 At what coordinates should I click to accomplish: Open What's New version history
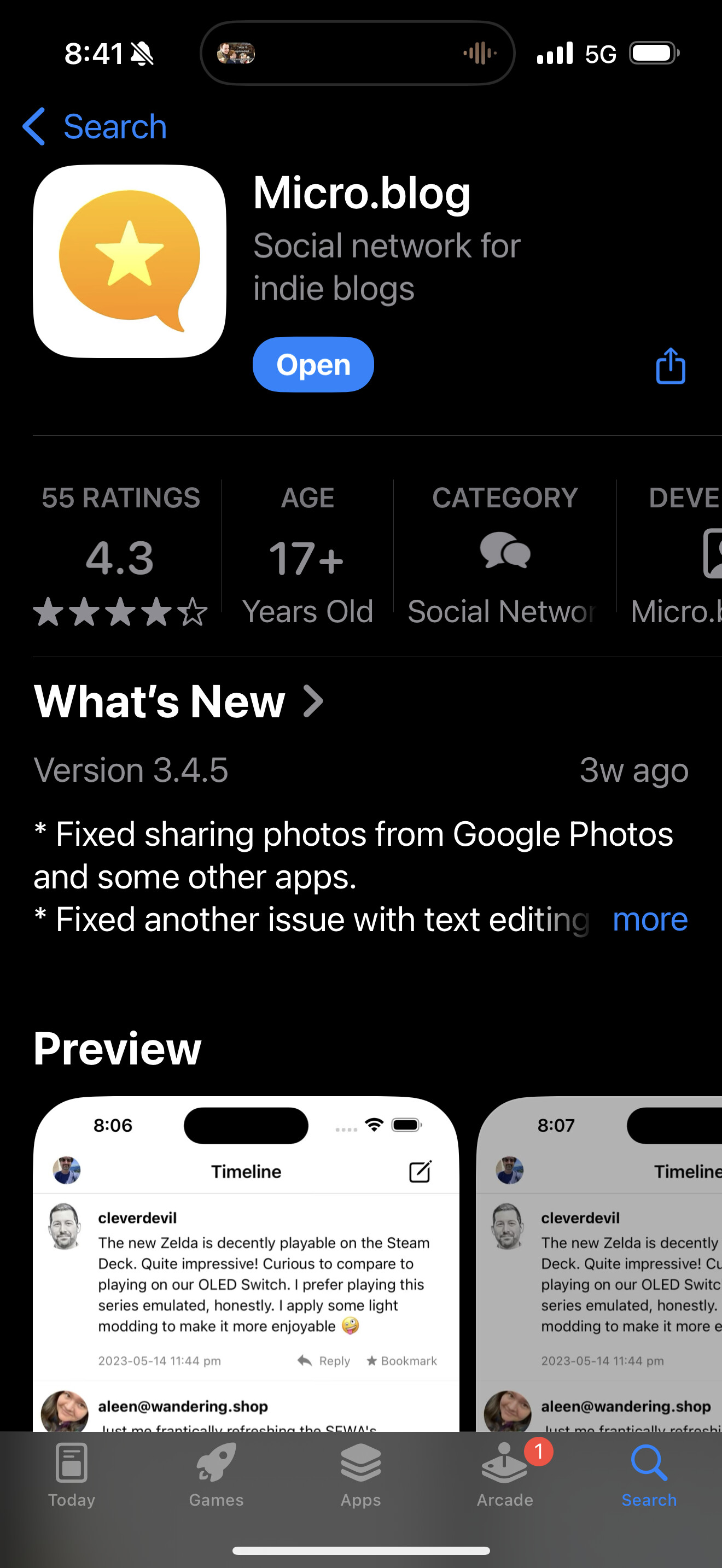[x=178, y=701]
